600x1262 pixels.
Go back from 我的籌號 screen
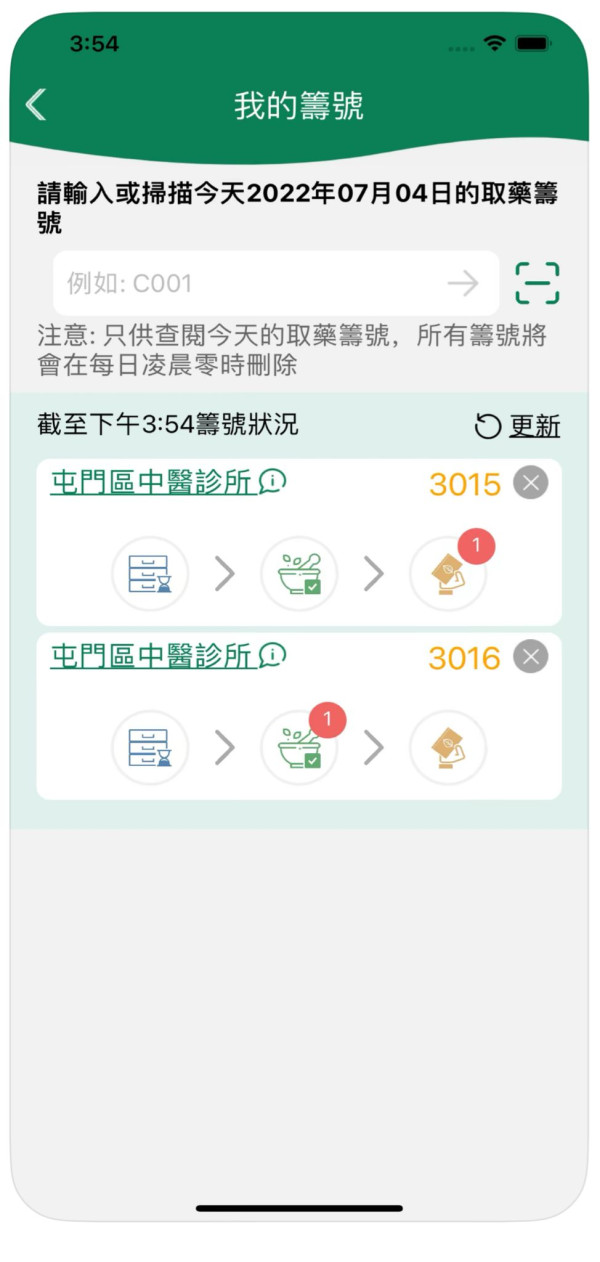point(36,105)
